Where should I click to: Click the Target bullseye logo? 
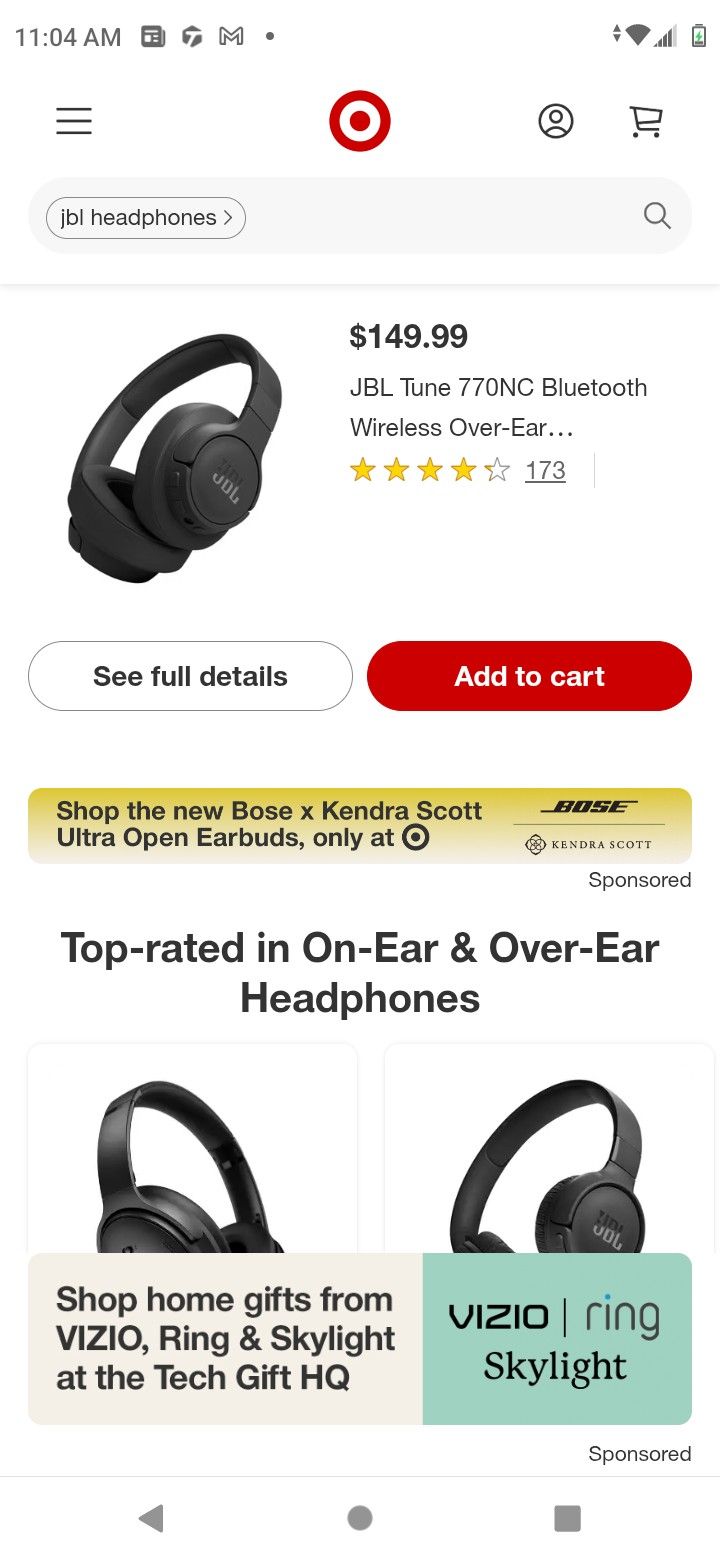click(359, 119)
